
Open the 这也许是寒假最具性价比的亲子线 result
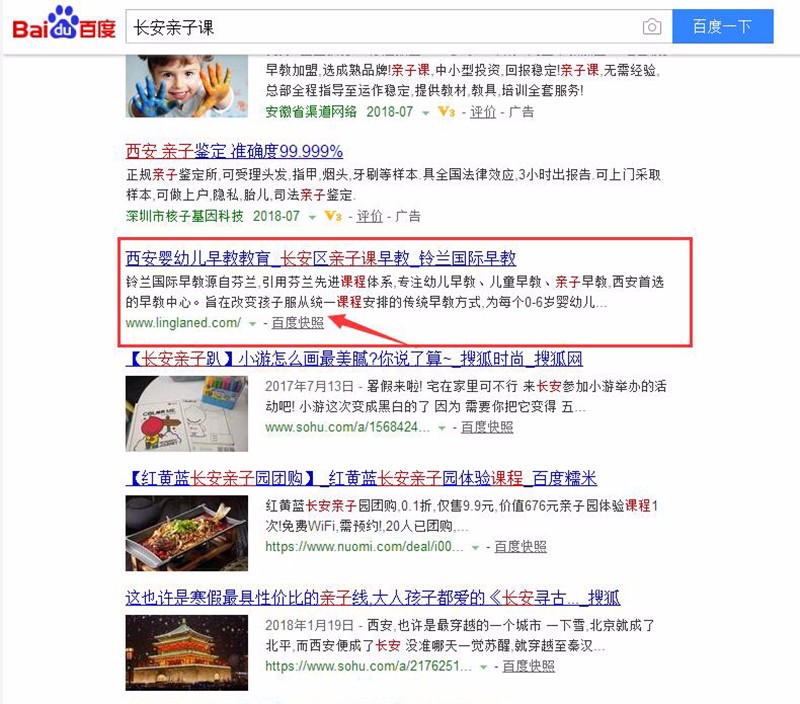coord(372,598)
